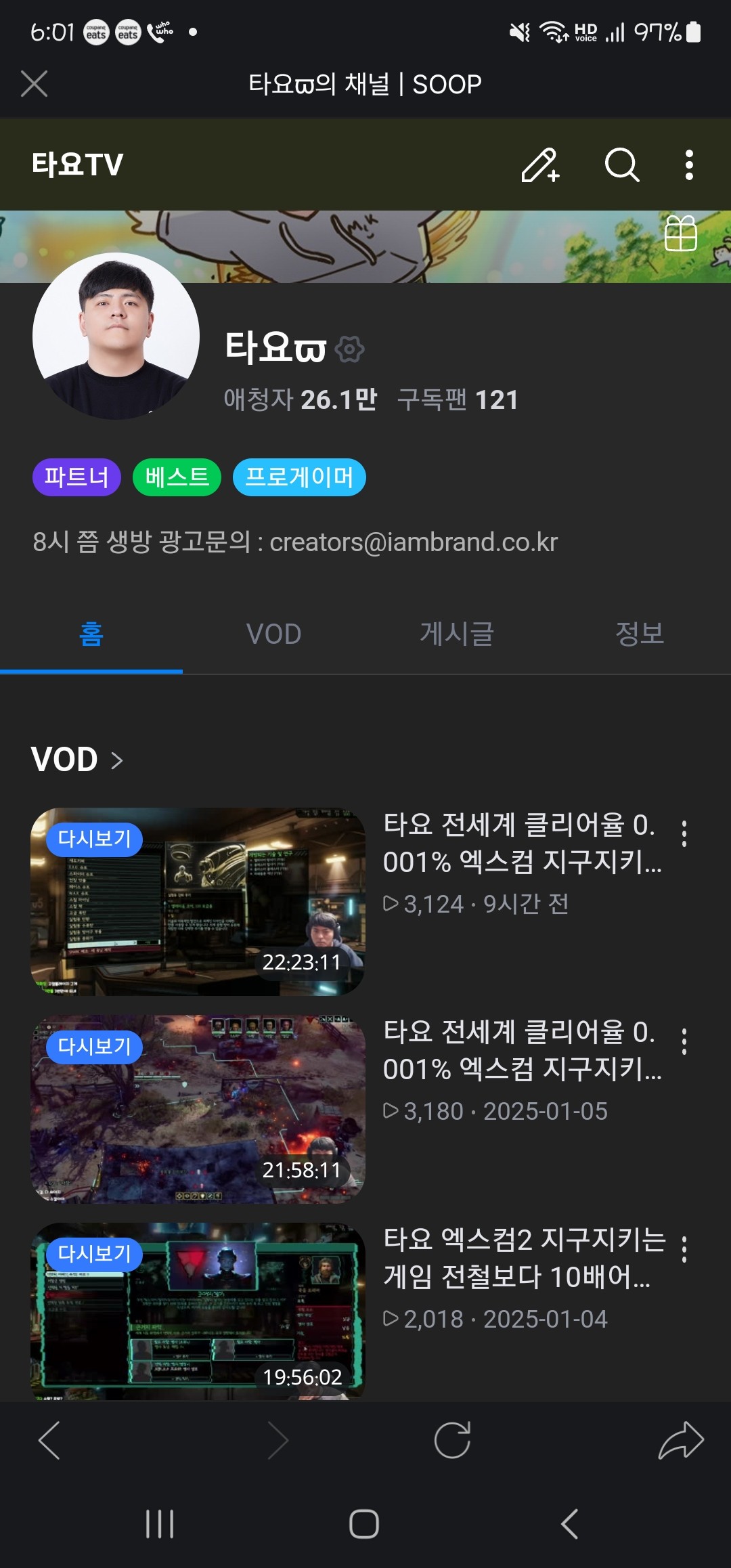Screen dimensions: 731x1568
Task: Tap the write post pencil icon
Action: pos(539,165)
